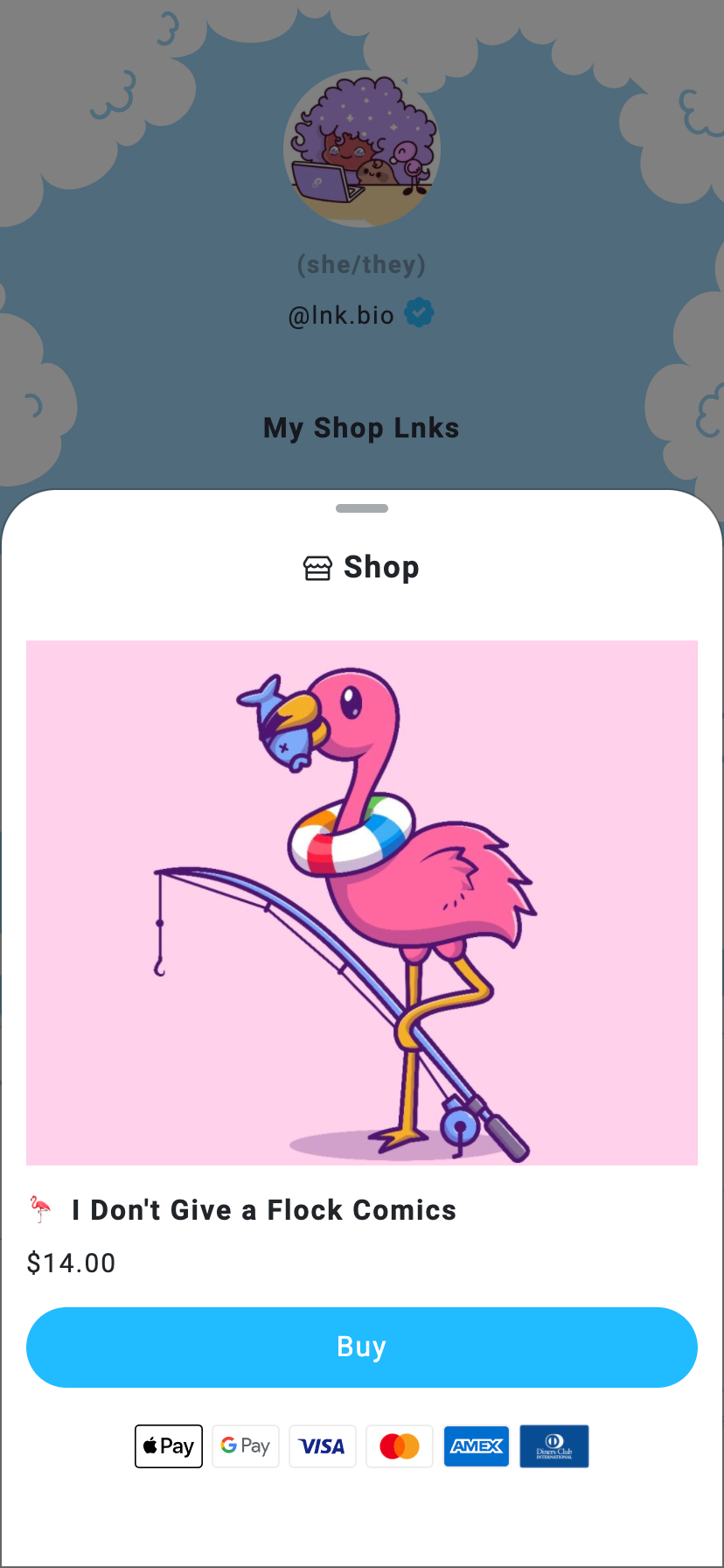
Task: Tap the blue Buy button
Action: [x=362, y=1347]
